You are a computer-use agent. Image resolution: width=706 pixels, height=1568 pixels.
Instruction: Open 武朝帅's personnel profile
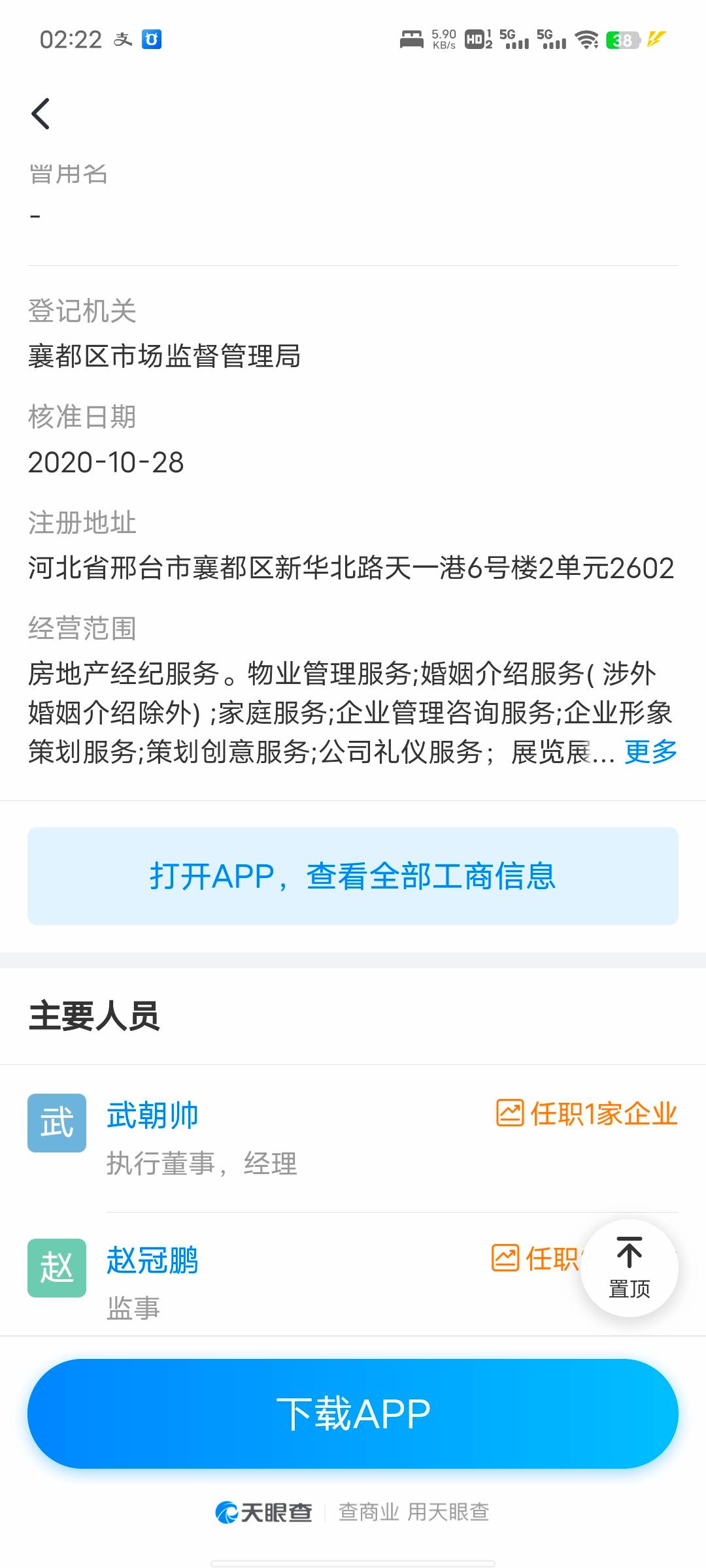[152, 1115]
